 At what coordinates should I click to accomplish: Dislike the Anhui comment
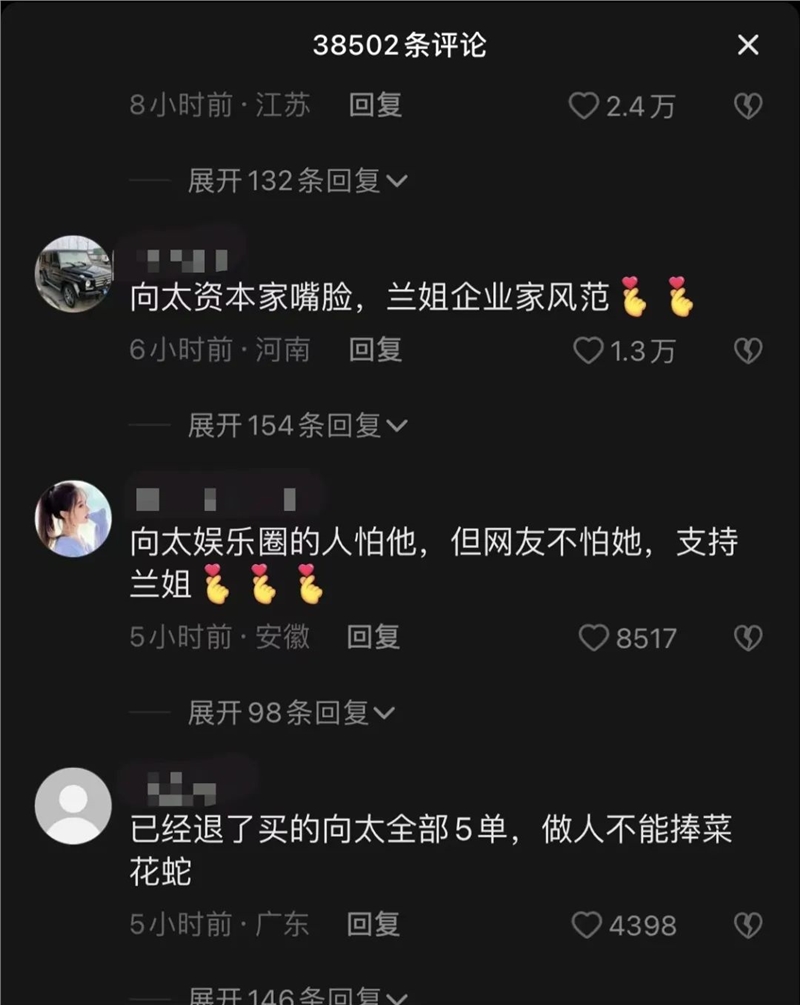[748, 638]
